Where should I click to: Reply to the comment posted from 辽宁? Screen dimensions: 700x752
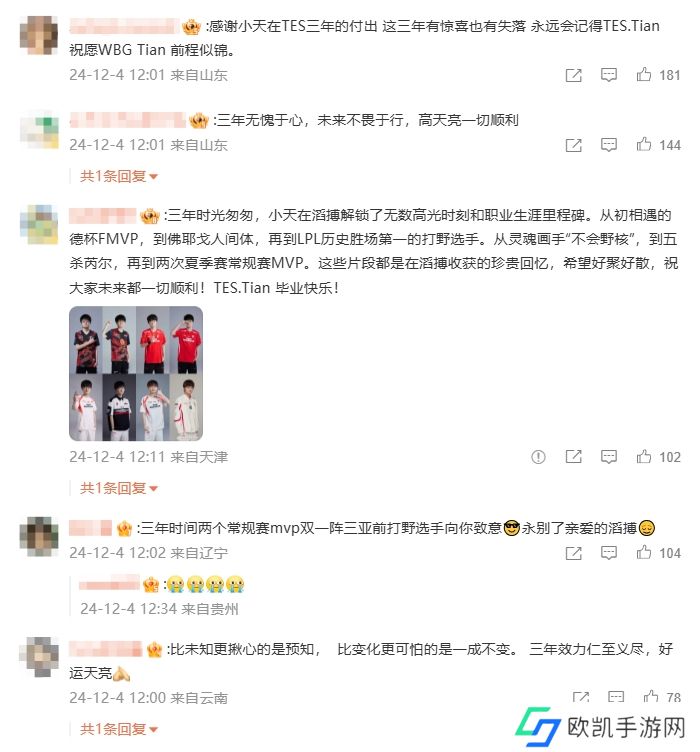[x=608, y=553]
